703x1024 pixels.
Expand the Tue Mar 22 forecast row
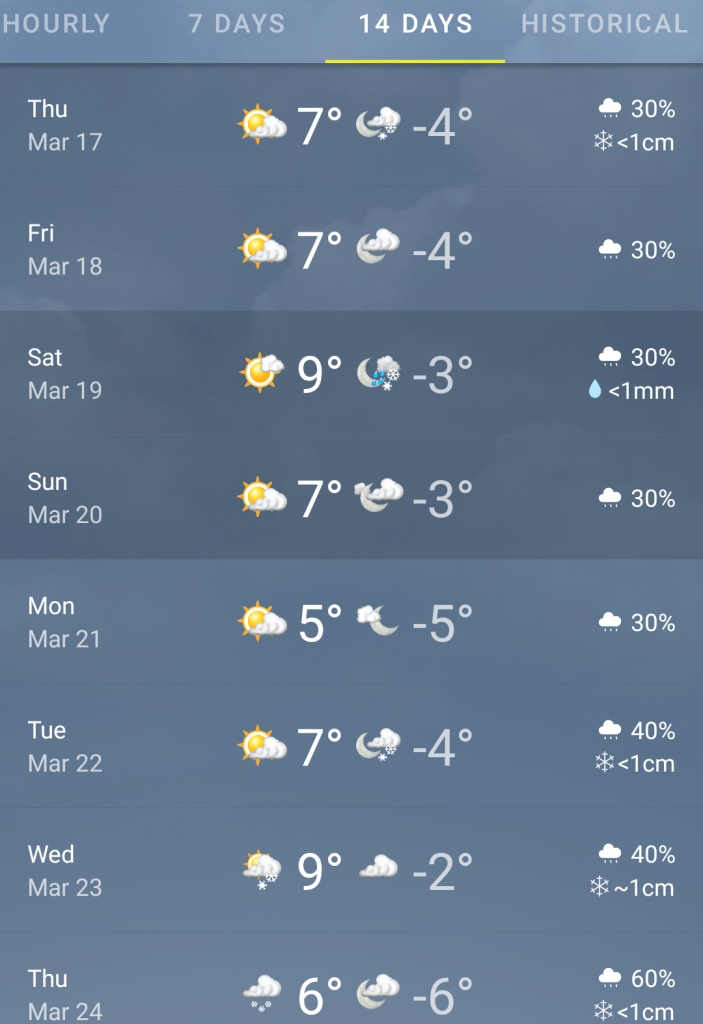(x=351, y=746)
